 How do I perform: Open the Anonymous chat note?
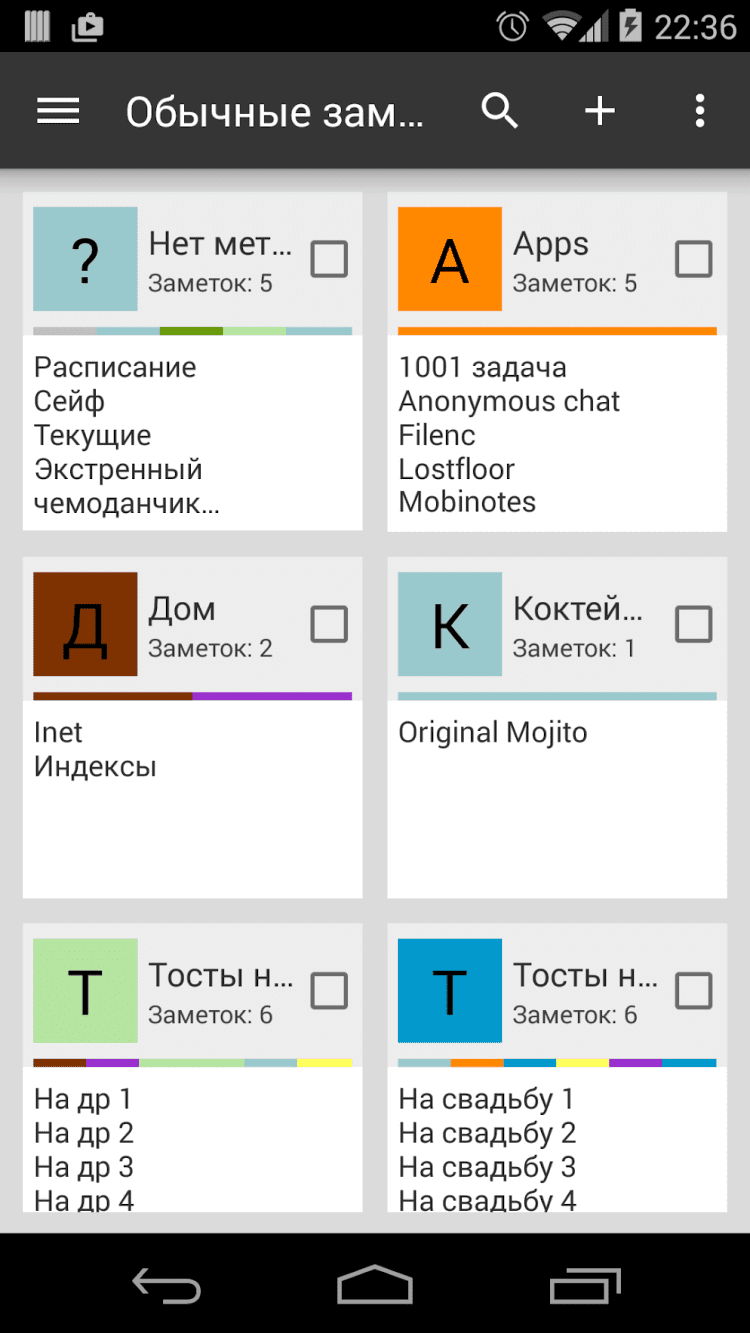pos(509,401)
